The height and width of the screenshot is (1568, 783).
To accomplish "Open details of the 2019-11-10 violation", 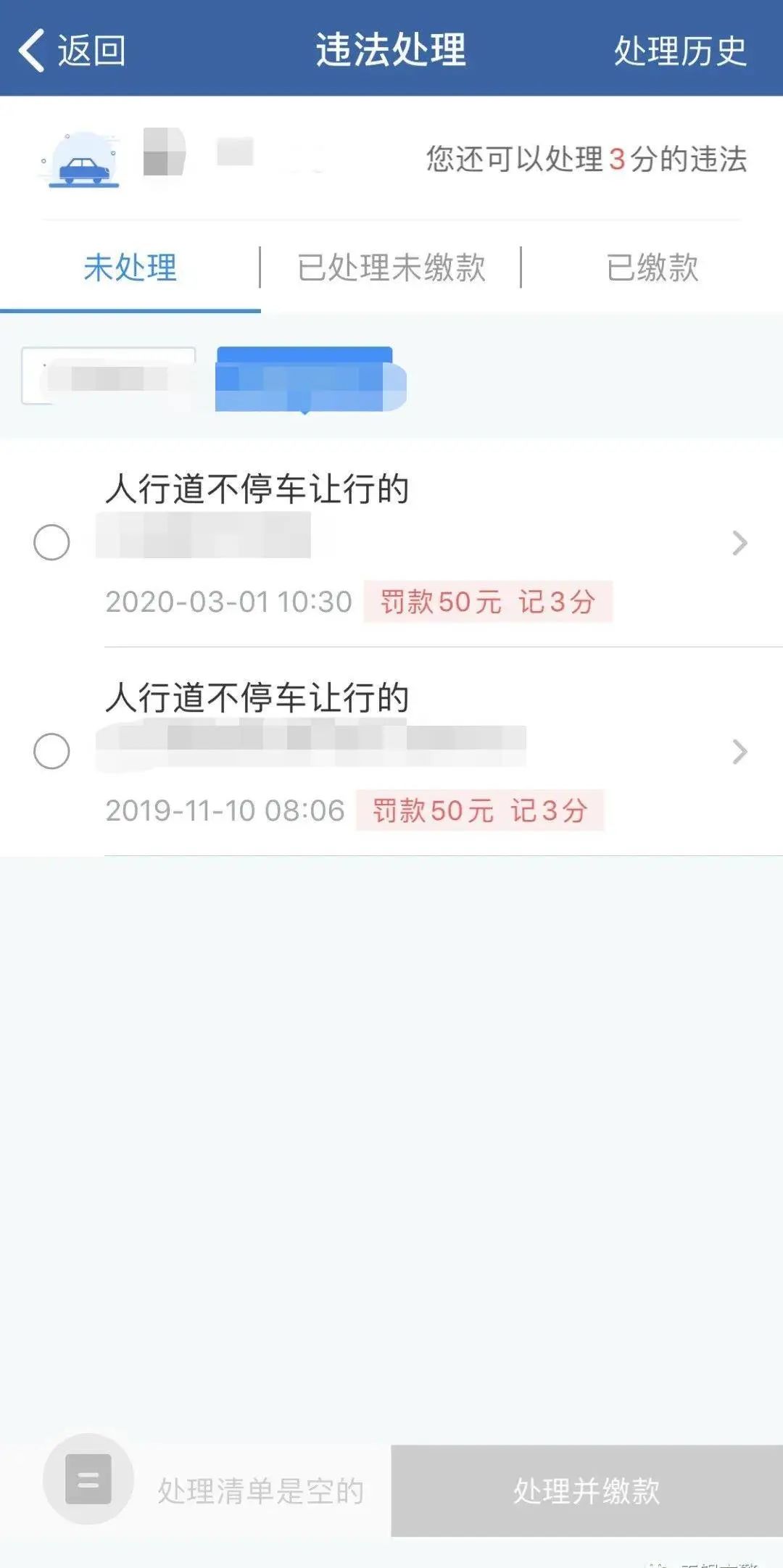I will click(x=739, y=752).
